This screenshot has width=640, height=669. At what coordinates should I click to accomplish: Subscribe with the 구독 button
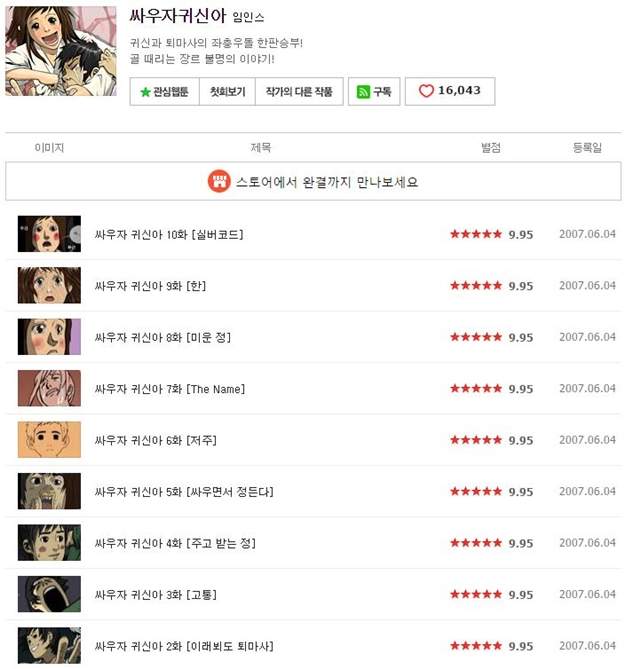coord(374,91)
